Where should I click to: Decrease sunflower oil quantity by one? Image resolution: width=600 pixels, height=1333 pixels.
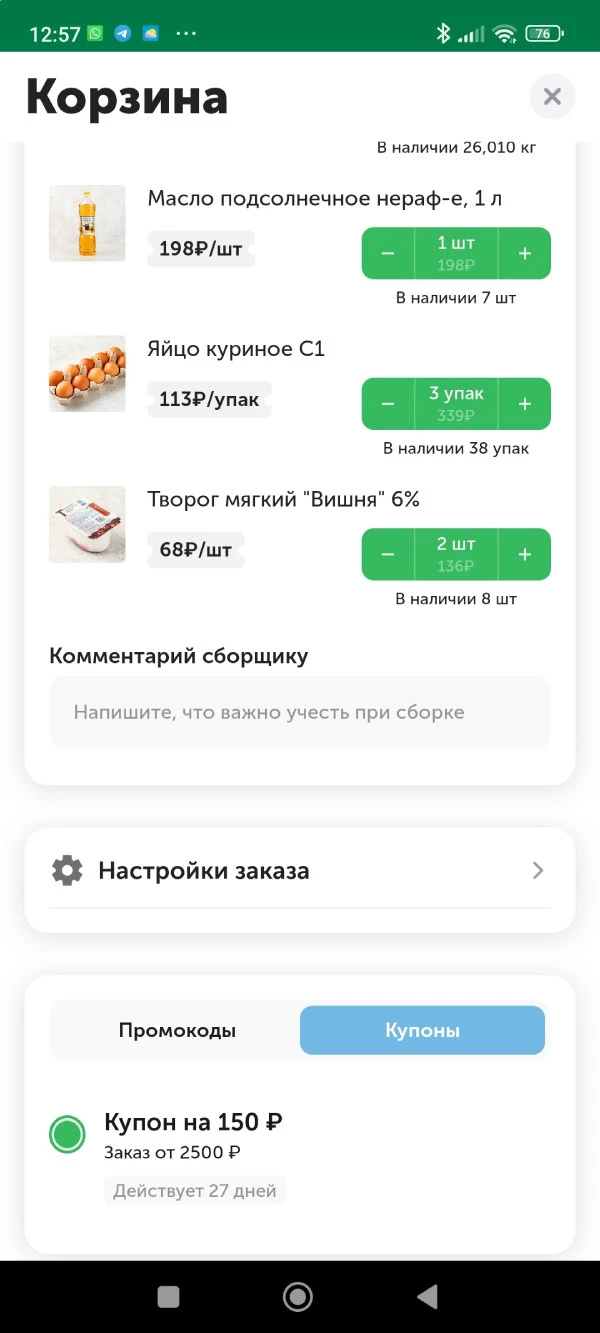point(388,254)
